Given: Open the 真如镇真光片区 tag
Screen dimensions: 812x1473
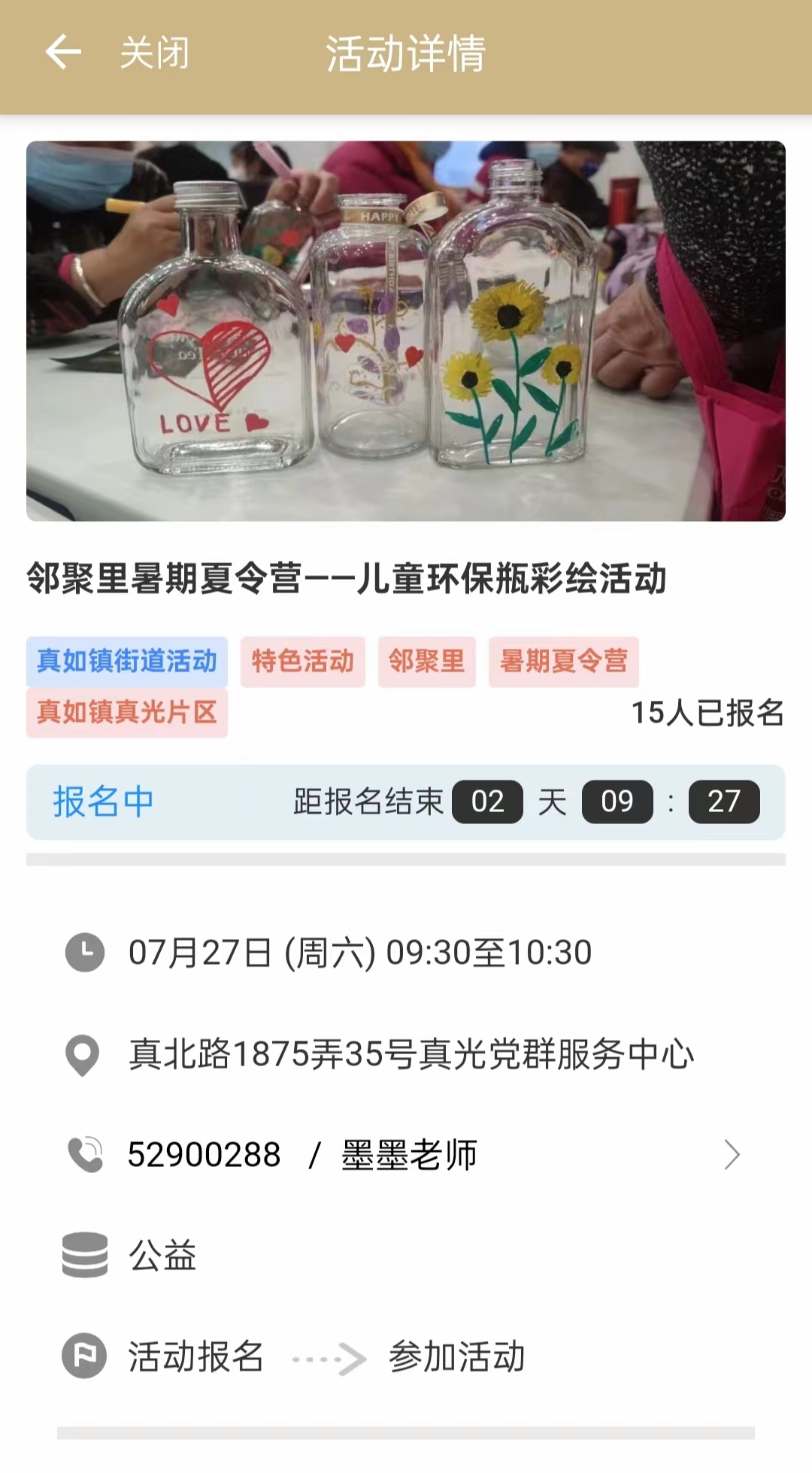Looking at the screenshot, I should tap(127, 712).
